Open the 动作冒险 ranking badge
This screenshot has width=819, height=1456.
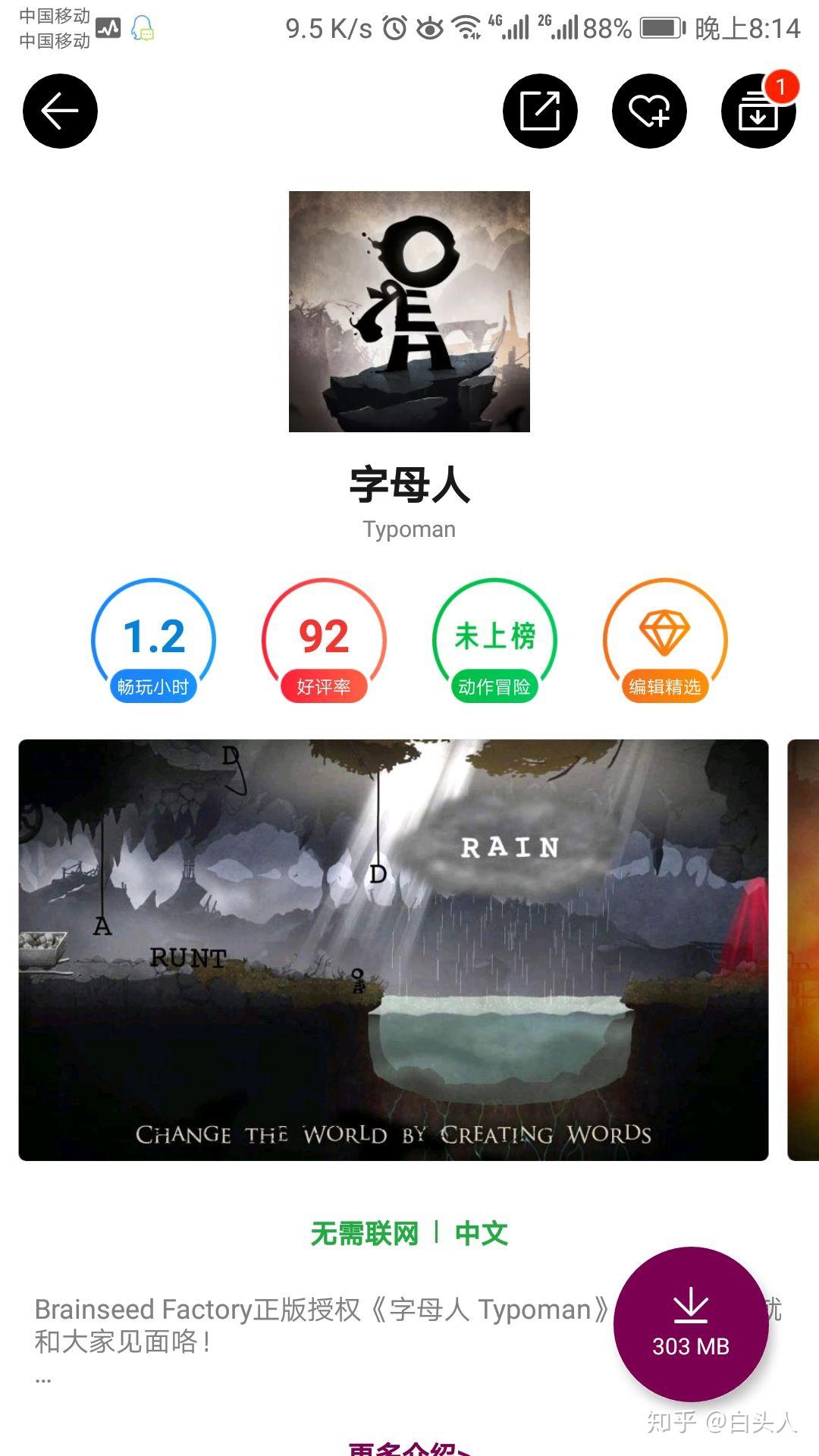coord(494,642)
